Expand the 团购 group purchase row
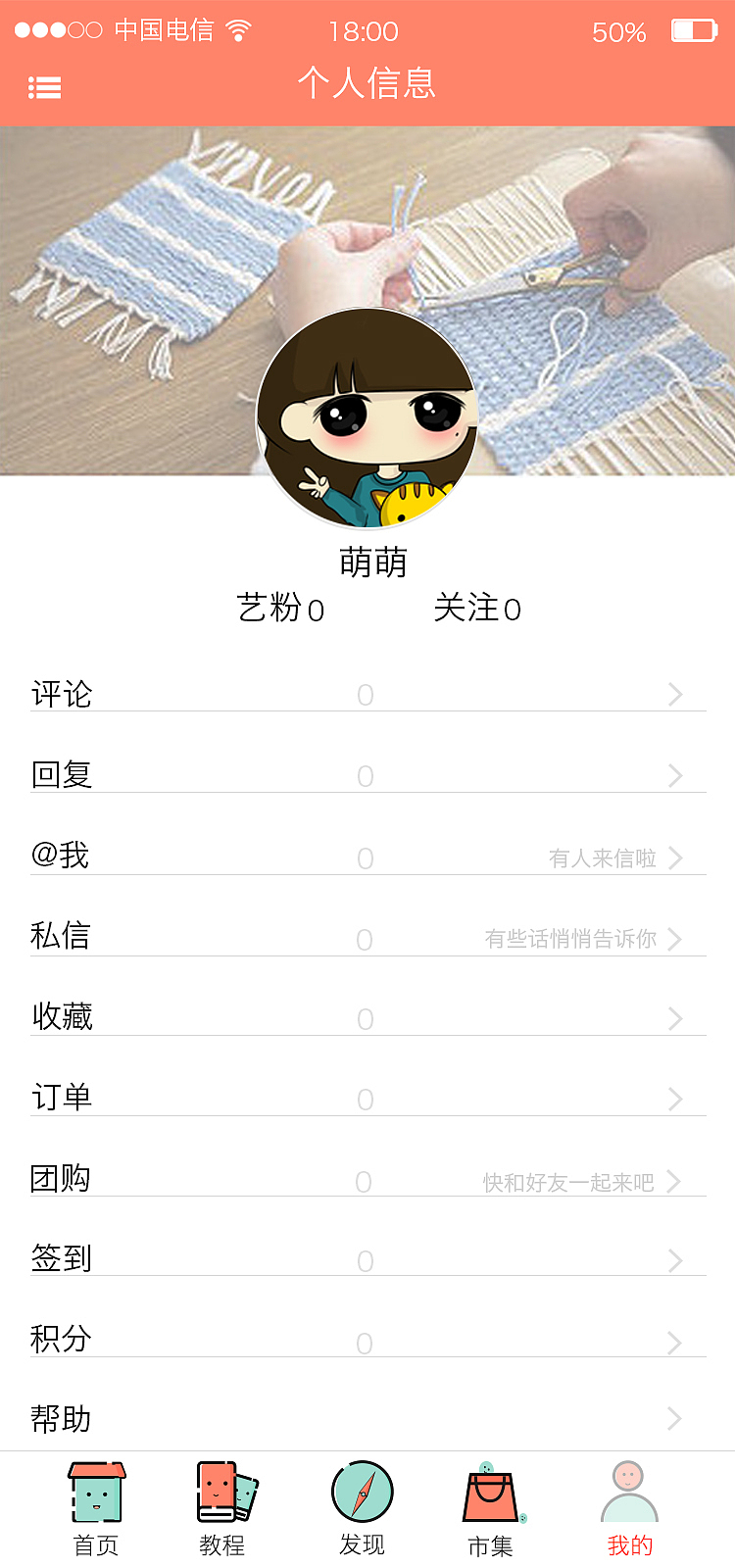 tap(367, 1178)
